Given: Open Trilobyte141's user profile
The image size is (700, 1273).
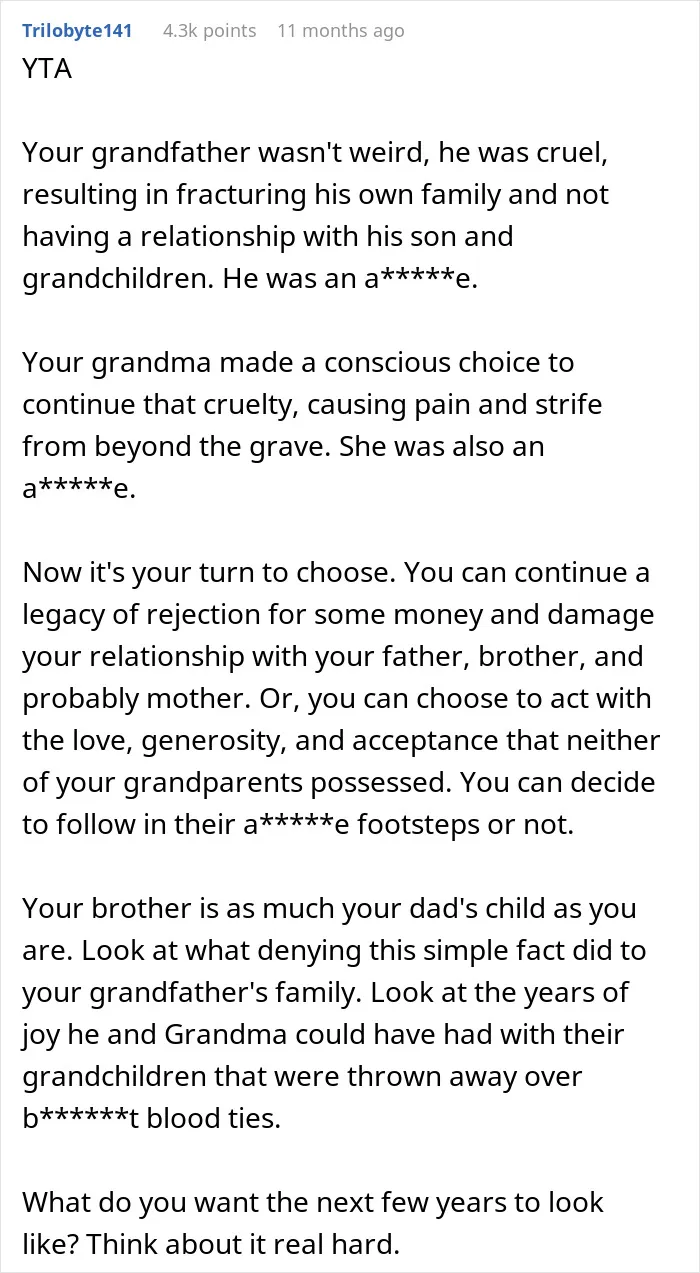Looking at the screenshot, I should click(x=78, y=31).
